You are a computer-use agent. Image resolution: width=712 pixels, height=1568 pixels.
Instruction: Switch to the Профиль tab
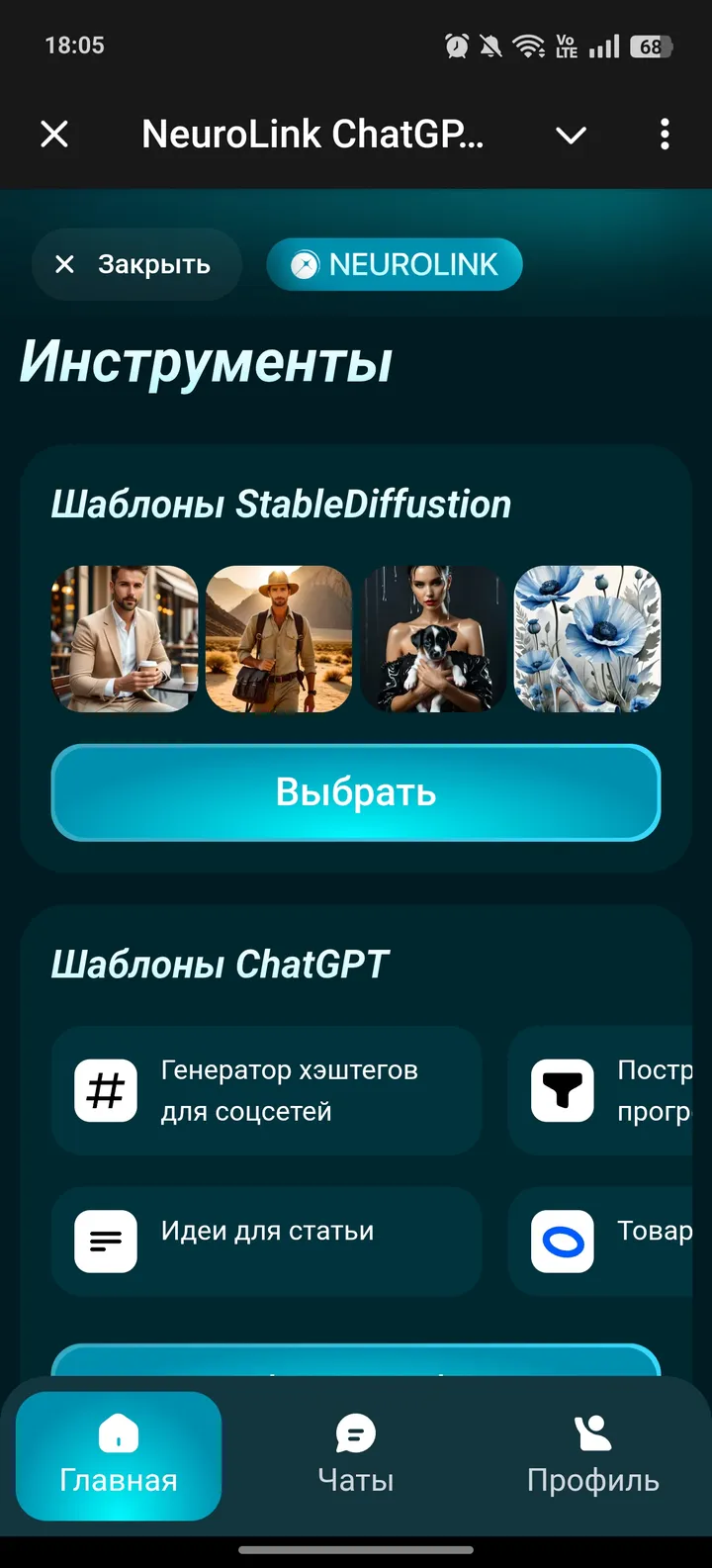[x=592, y=1455]
